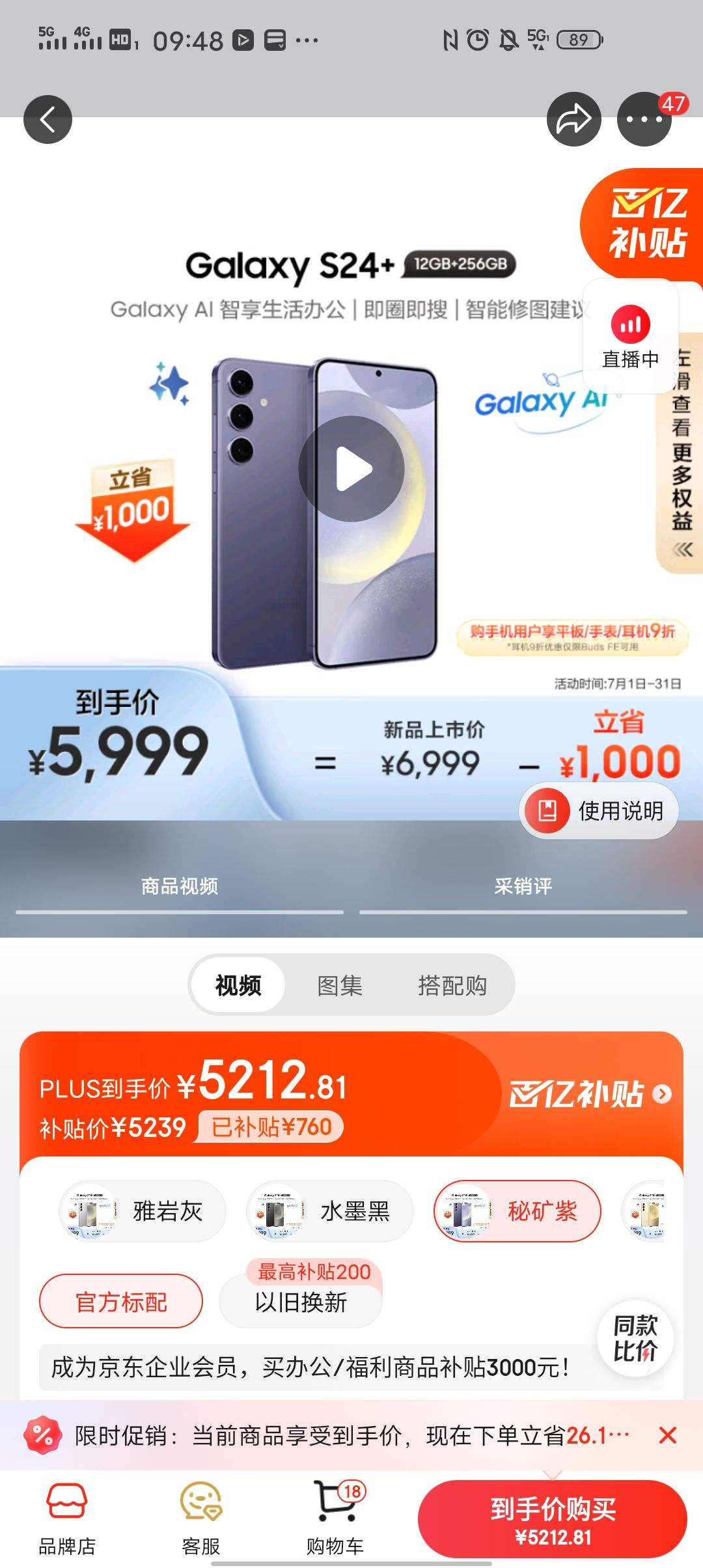
Task: Play the product video
Action: 351,469
